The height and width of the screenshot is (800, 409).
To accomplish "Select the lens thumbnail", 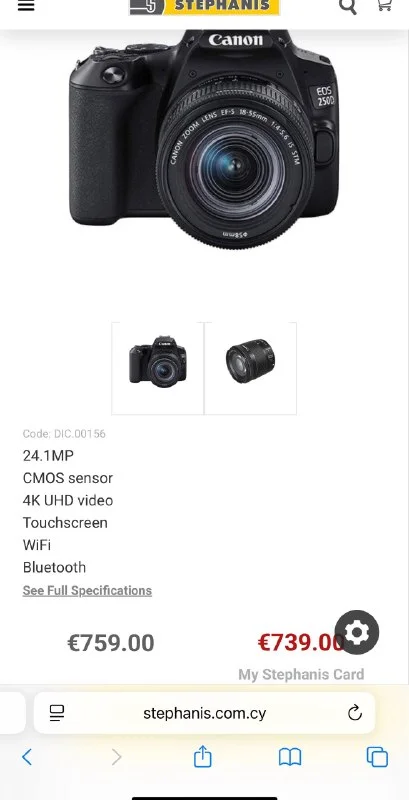I will (250, 368).
